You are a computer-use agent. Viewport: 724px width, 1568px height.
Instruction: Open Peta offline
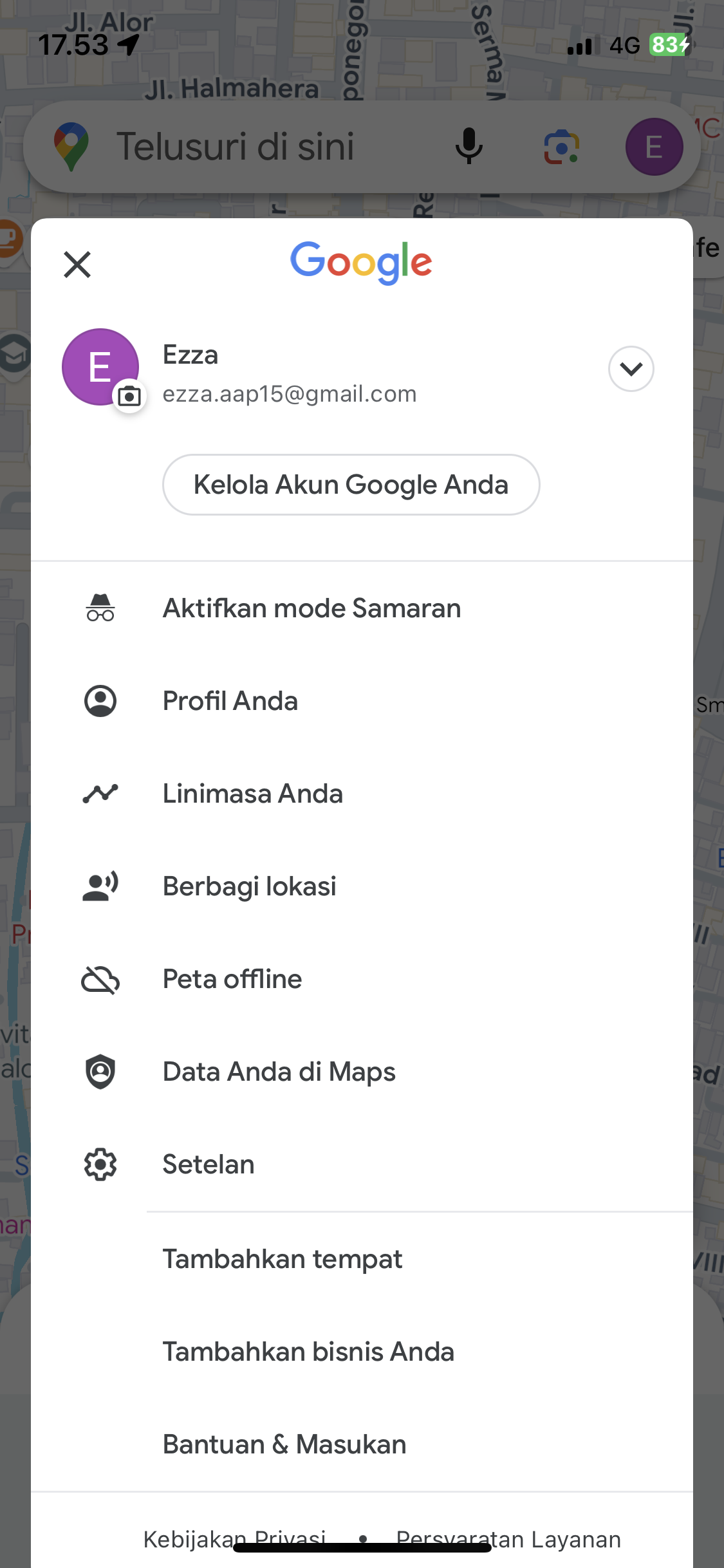(x=362, y=979)
